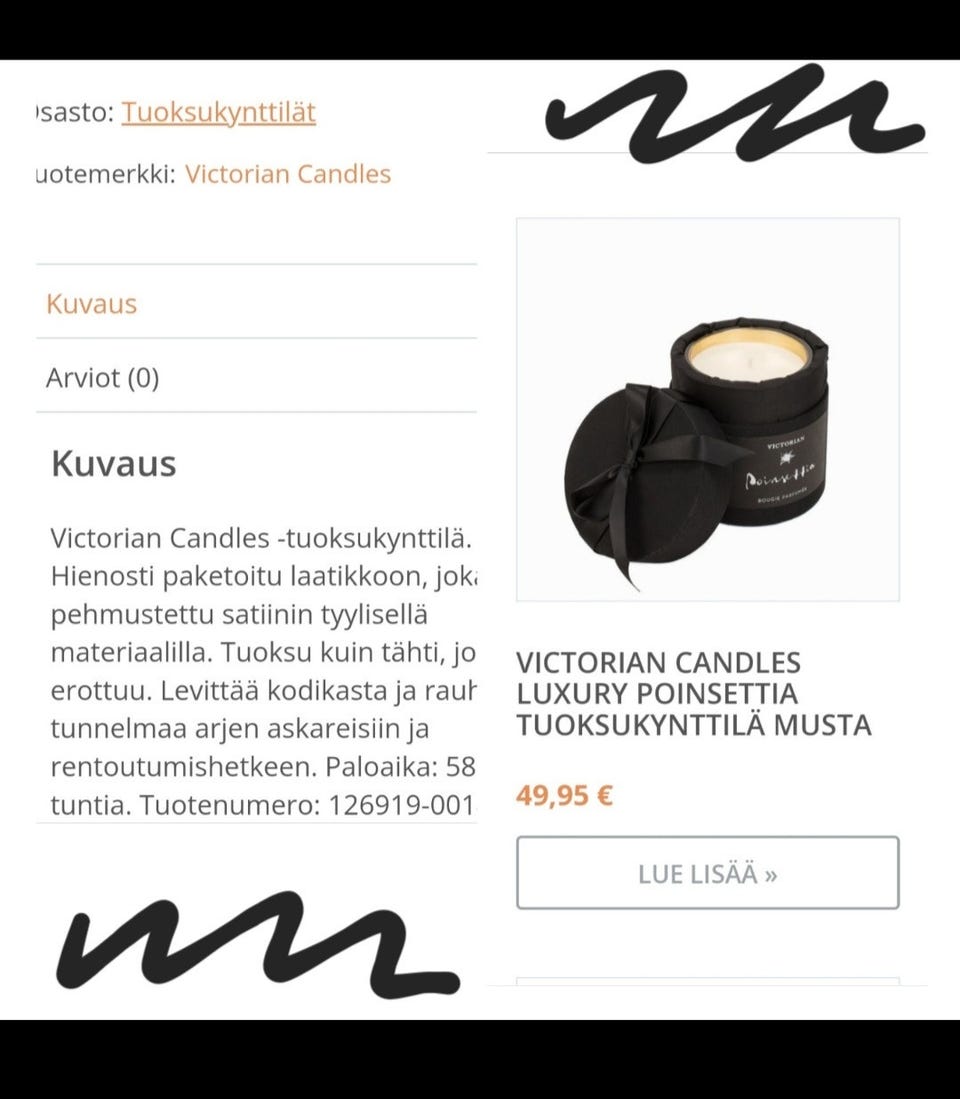960x1099 pixels.
Task: Click the Kuvaus heading above the description
Action: point(112,463)
